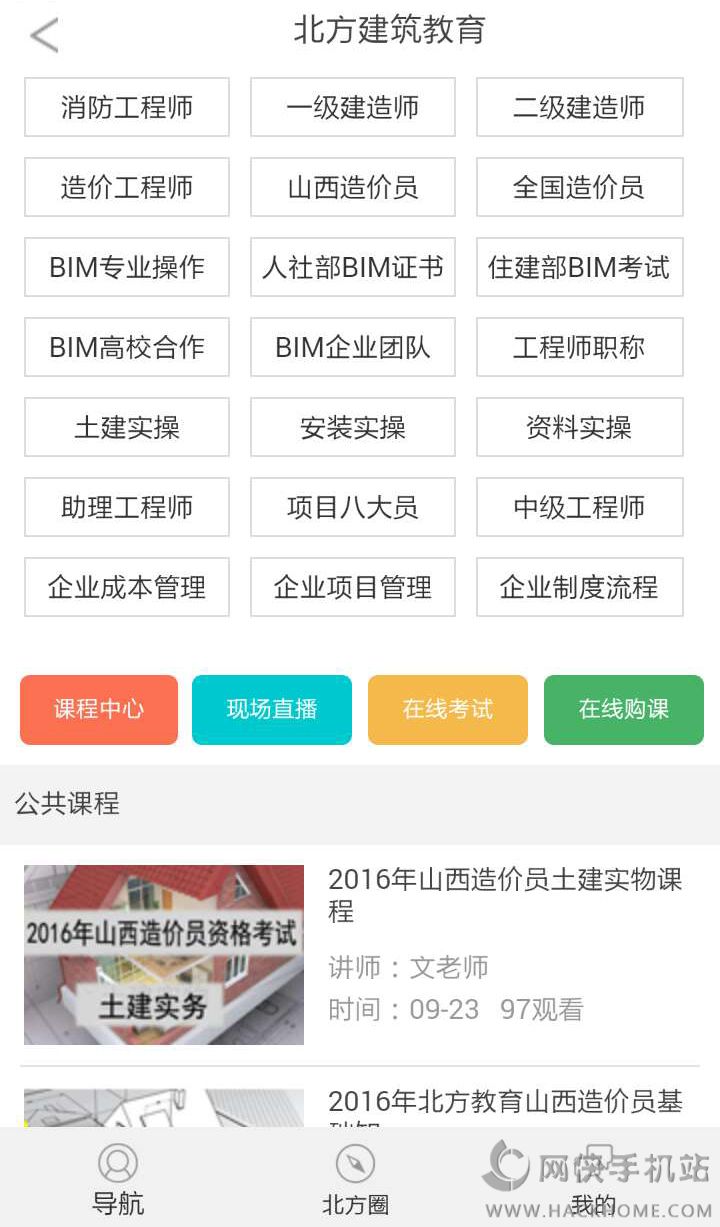
Task: Open 山西造价员 courses
Action: 353,187
